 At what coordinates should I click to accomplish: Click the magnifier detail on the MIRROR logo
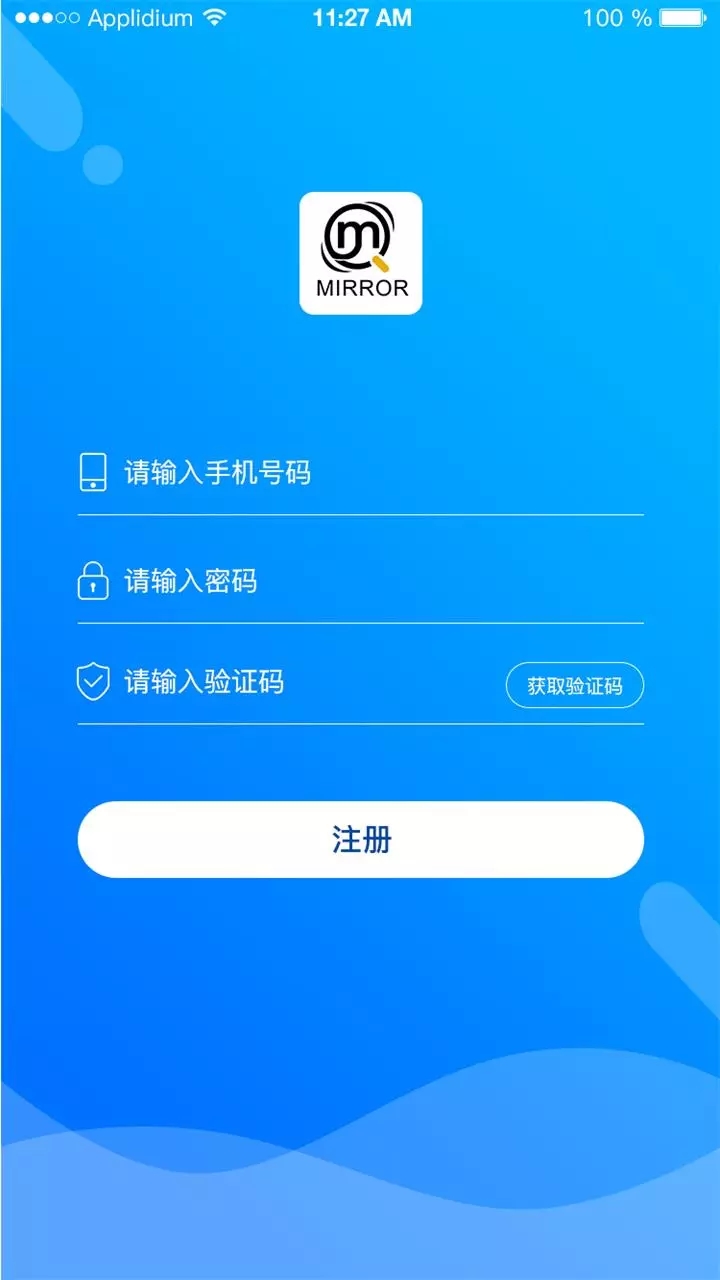click(382, 262)
